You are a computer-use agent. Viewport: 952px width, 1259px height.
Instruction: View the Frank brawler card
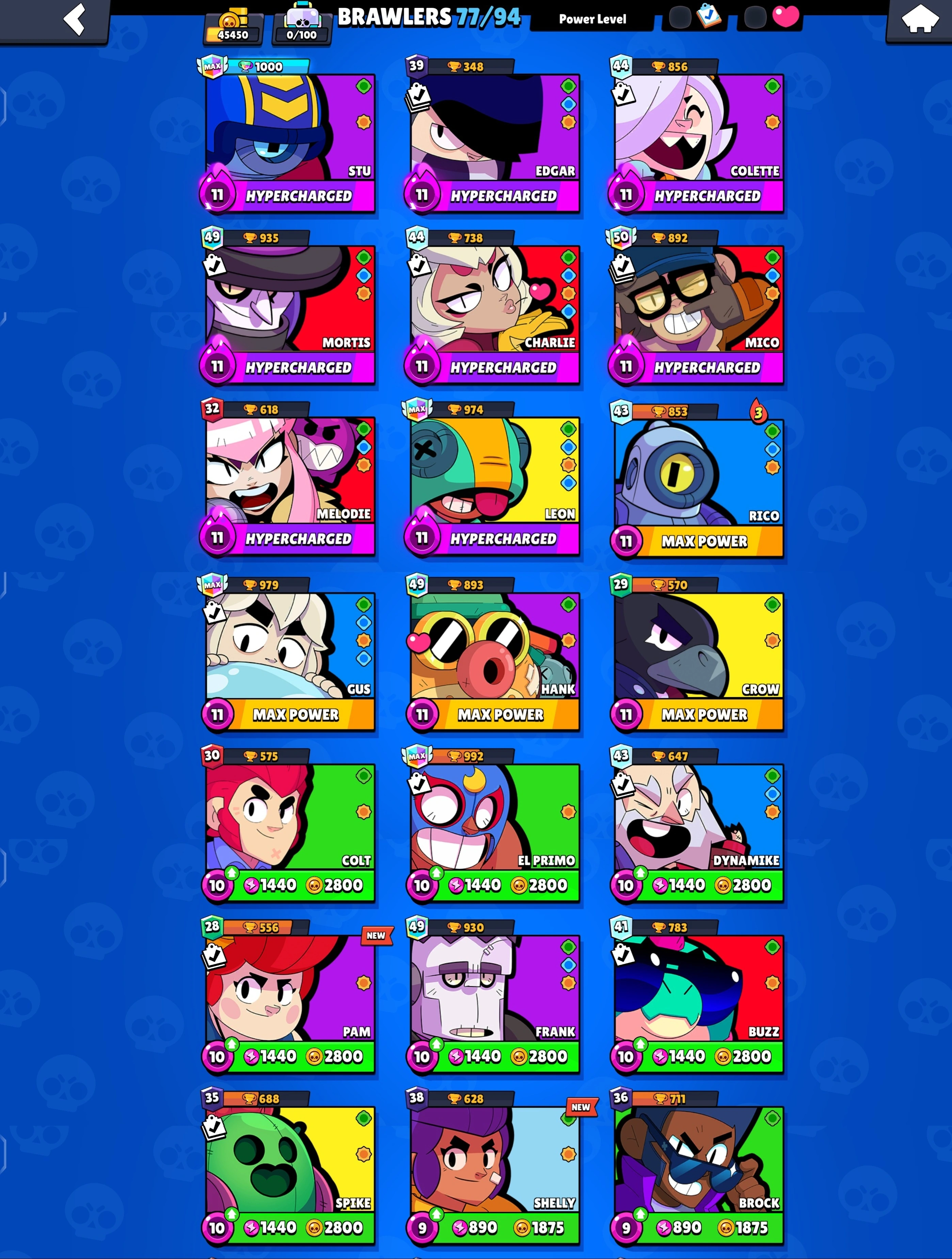point(494,997)
